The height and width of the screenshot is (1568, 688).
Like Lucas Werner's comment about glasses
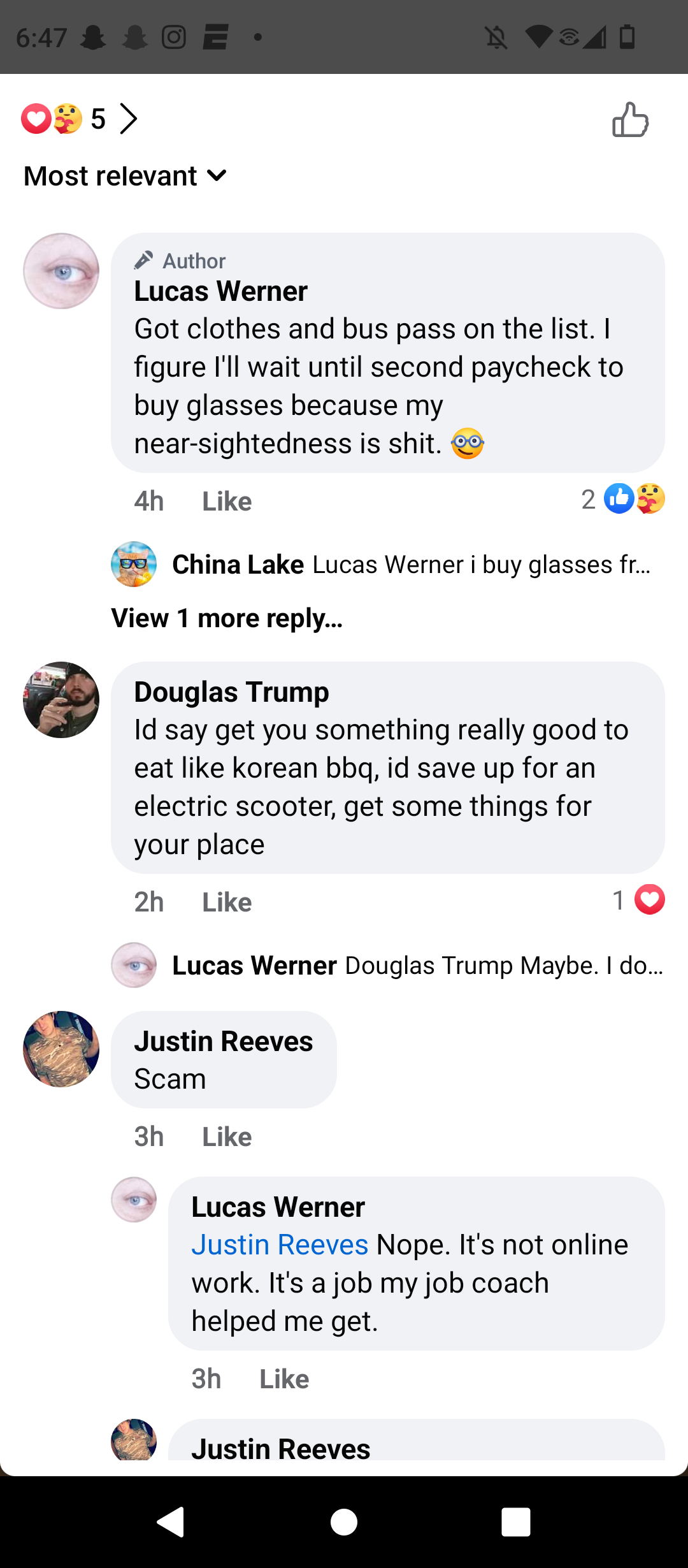(227, 502)
